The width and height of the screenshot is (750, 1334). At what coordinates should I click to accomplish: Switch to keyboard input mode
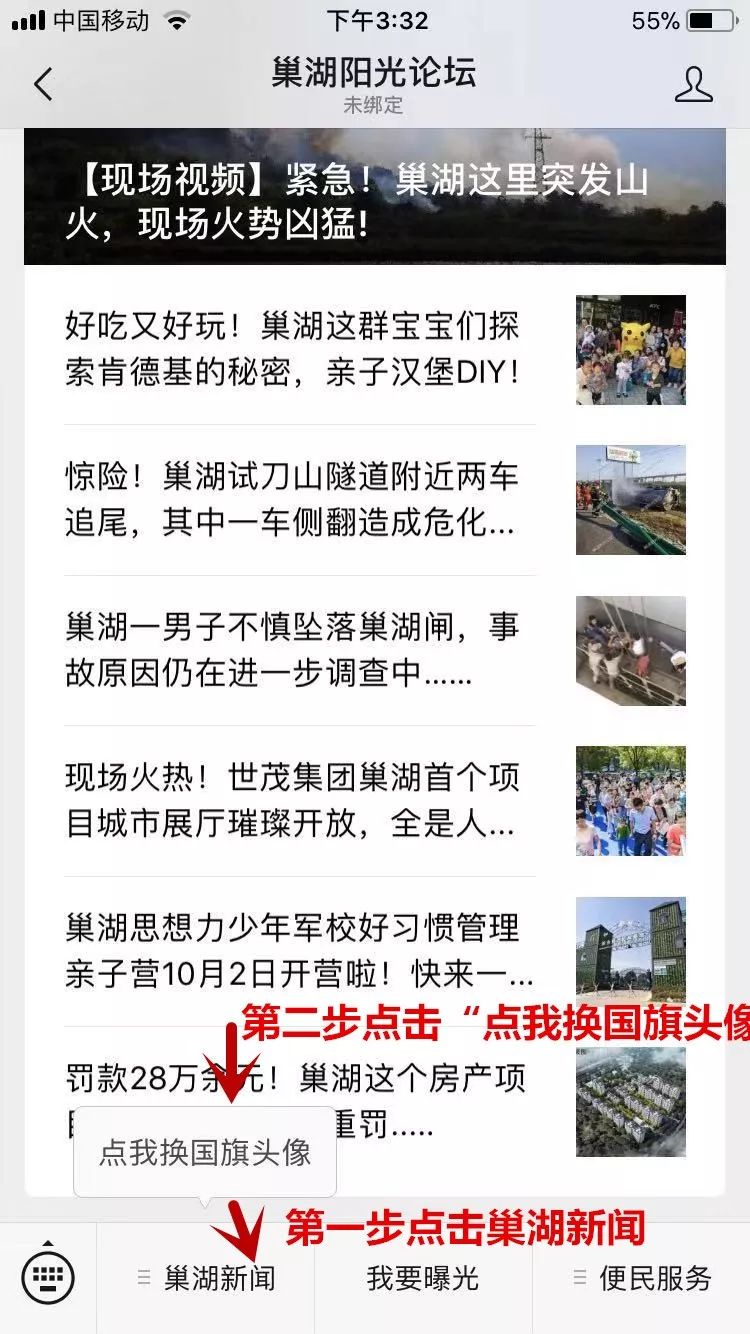48,1278
